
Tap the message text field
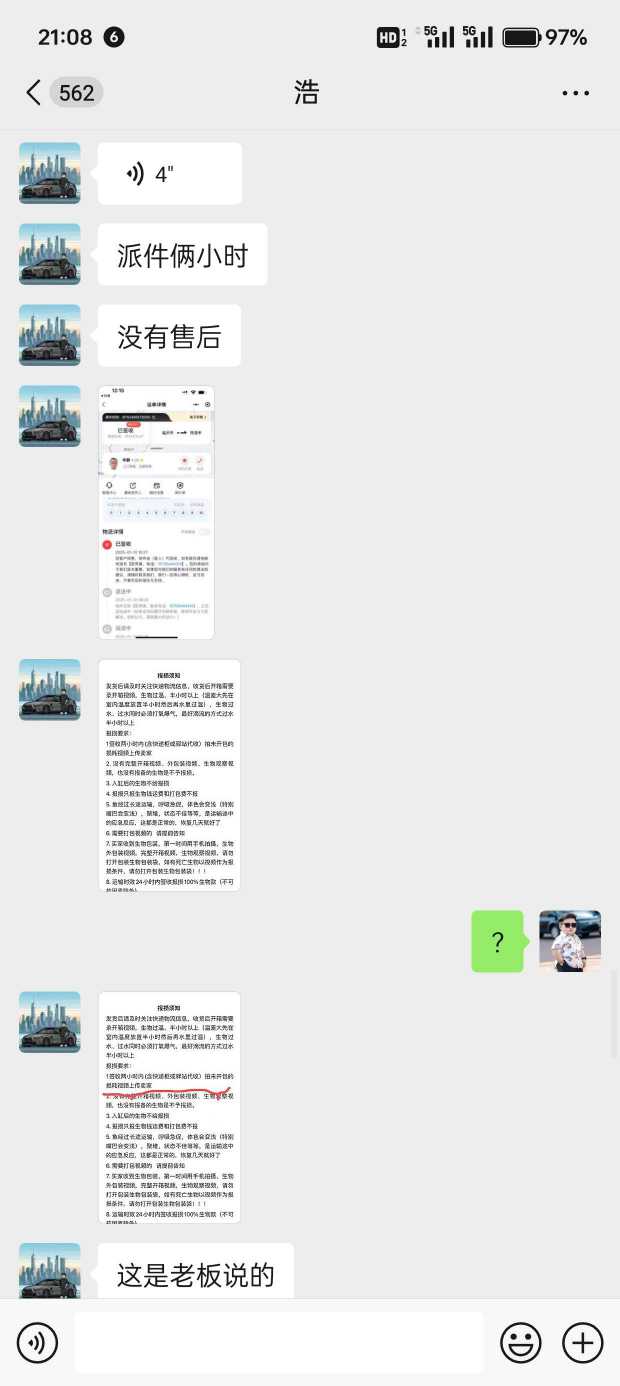click(278, 1342)
